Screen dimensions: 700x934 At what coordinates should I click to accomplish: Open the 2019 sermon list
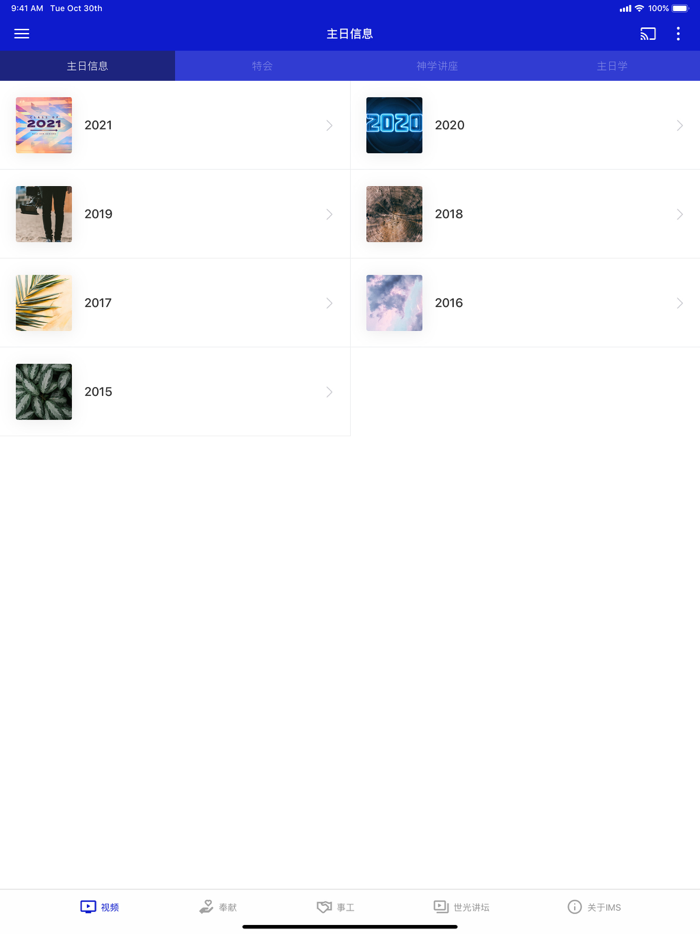pyautogui.click(x=175, y=214)
